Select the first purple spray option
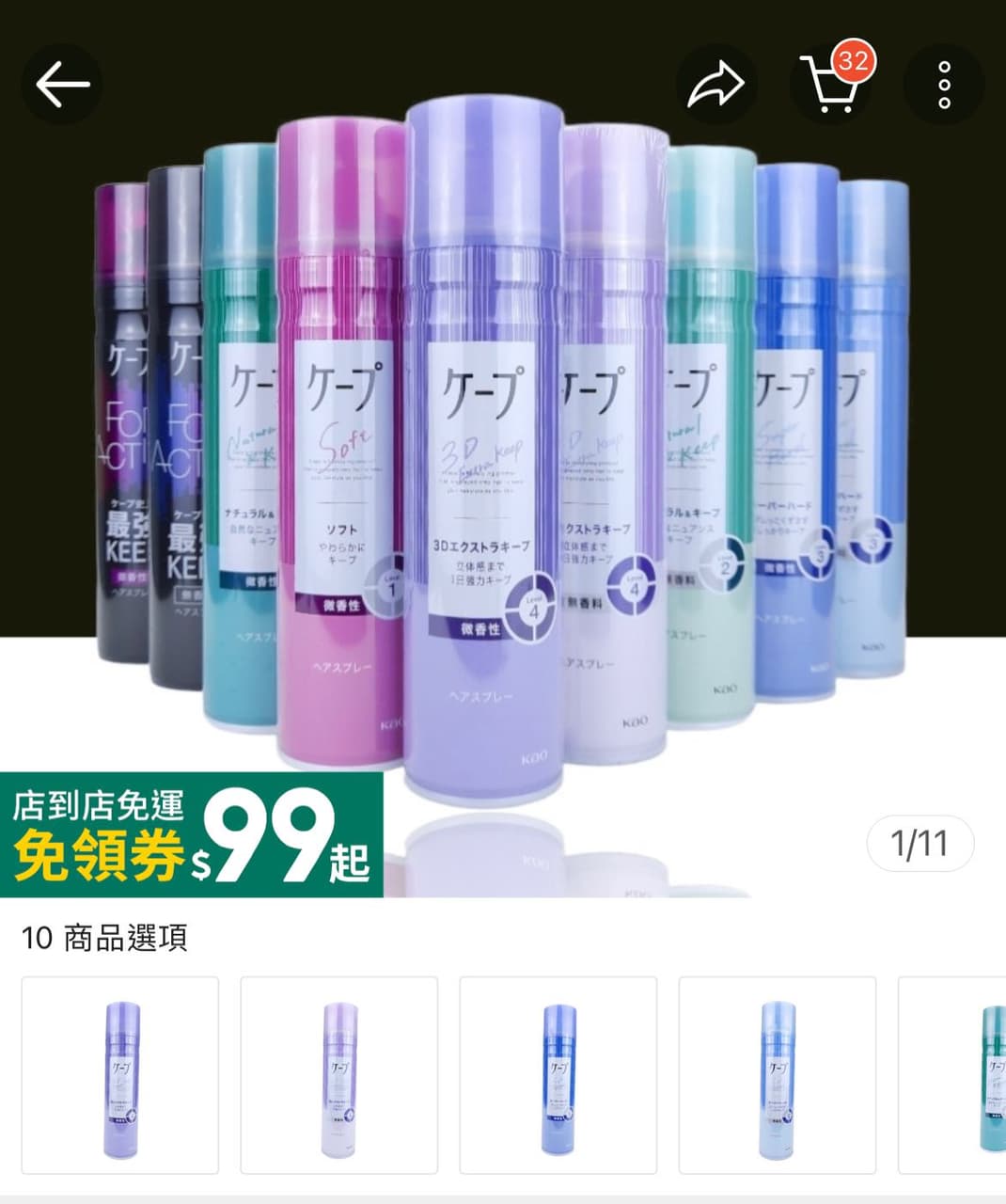Screen dimensions: 1006x1204 click(x=120, y=1075)
